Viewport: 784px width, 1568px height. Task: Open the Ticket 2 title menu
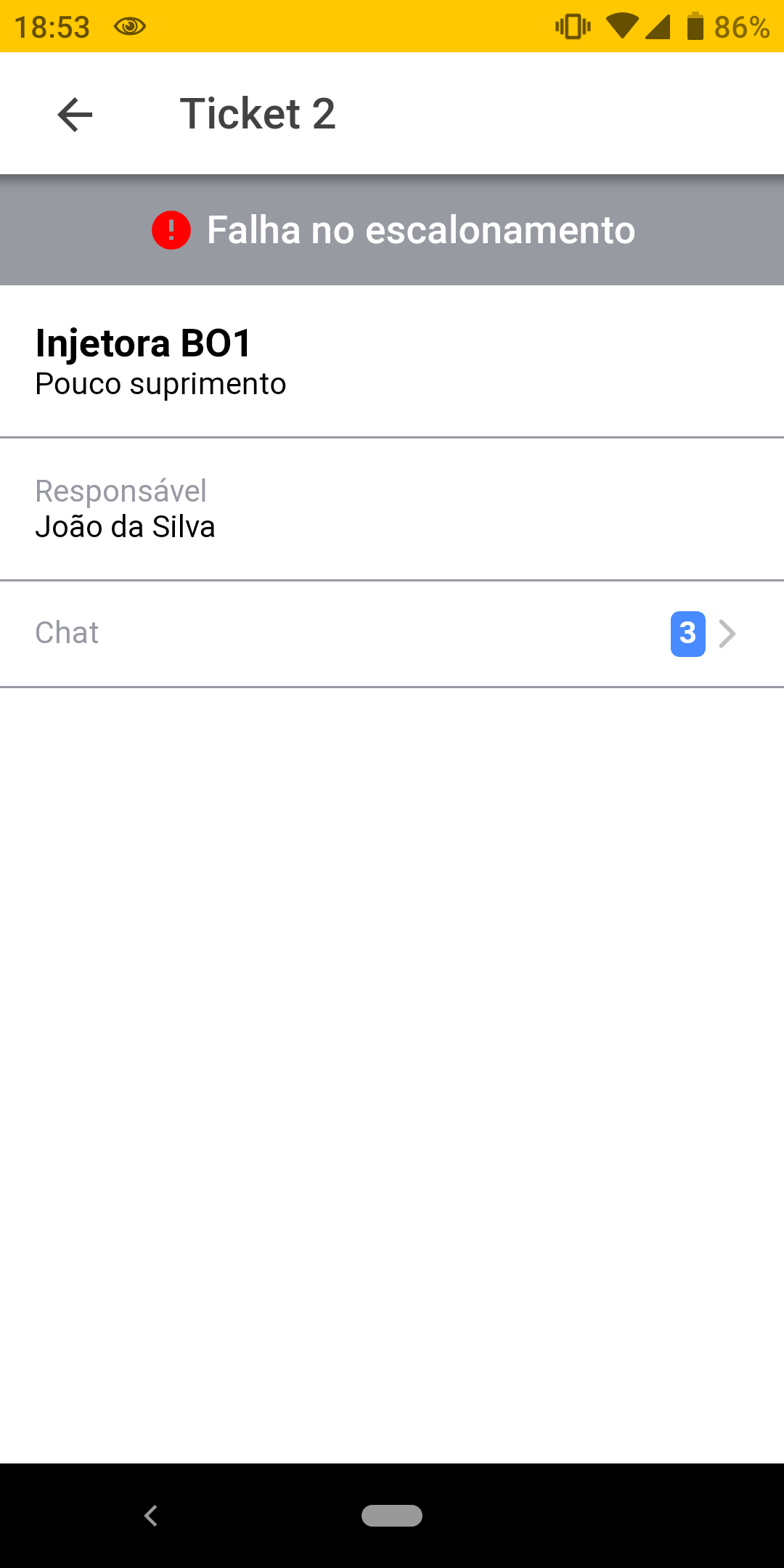coord(258,113)
